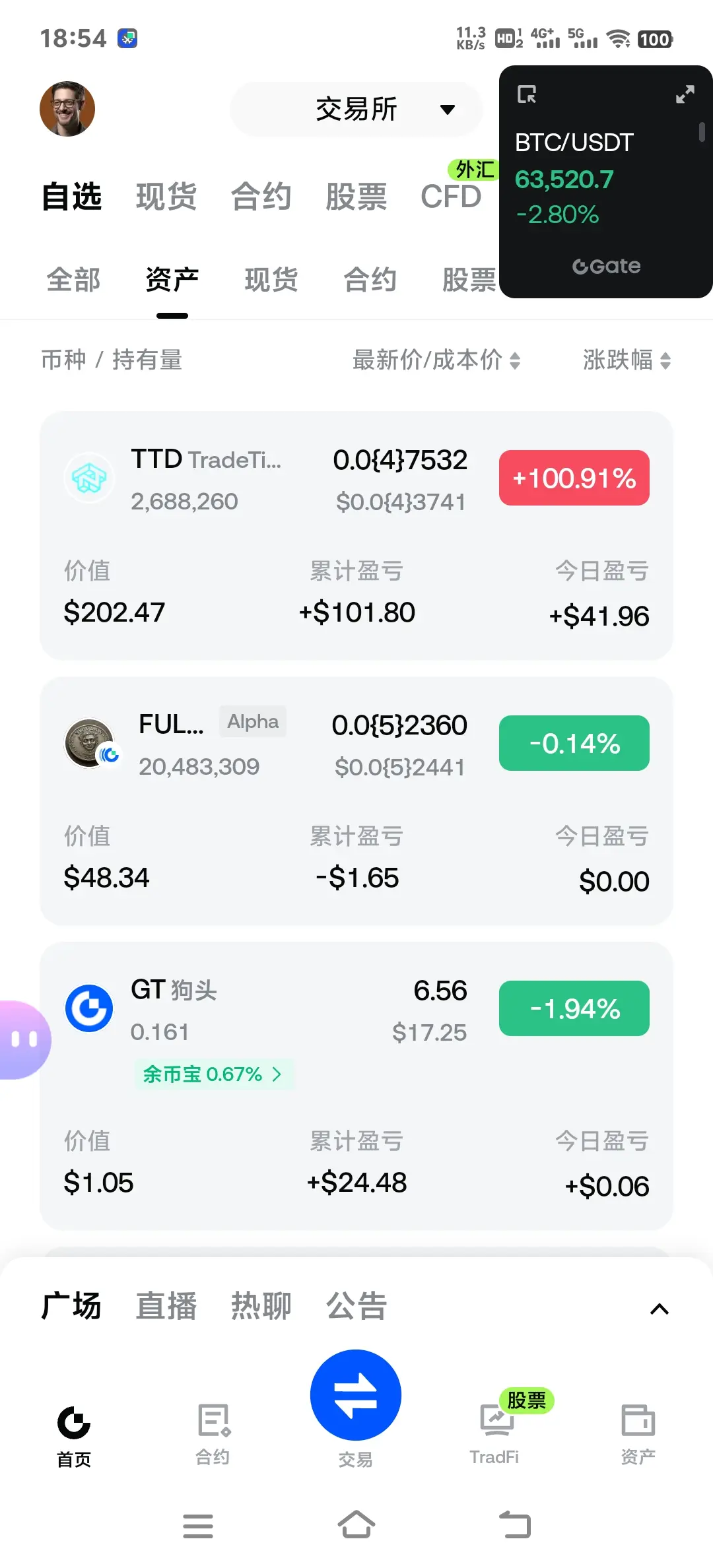Expand the 广场 panel with the chevron
The image size is (713, 1568).
[660, 1309]
